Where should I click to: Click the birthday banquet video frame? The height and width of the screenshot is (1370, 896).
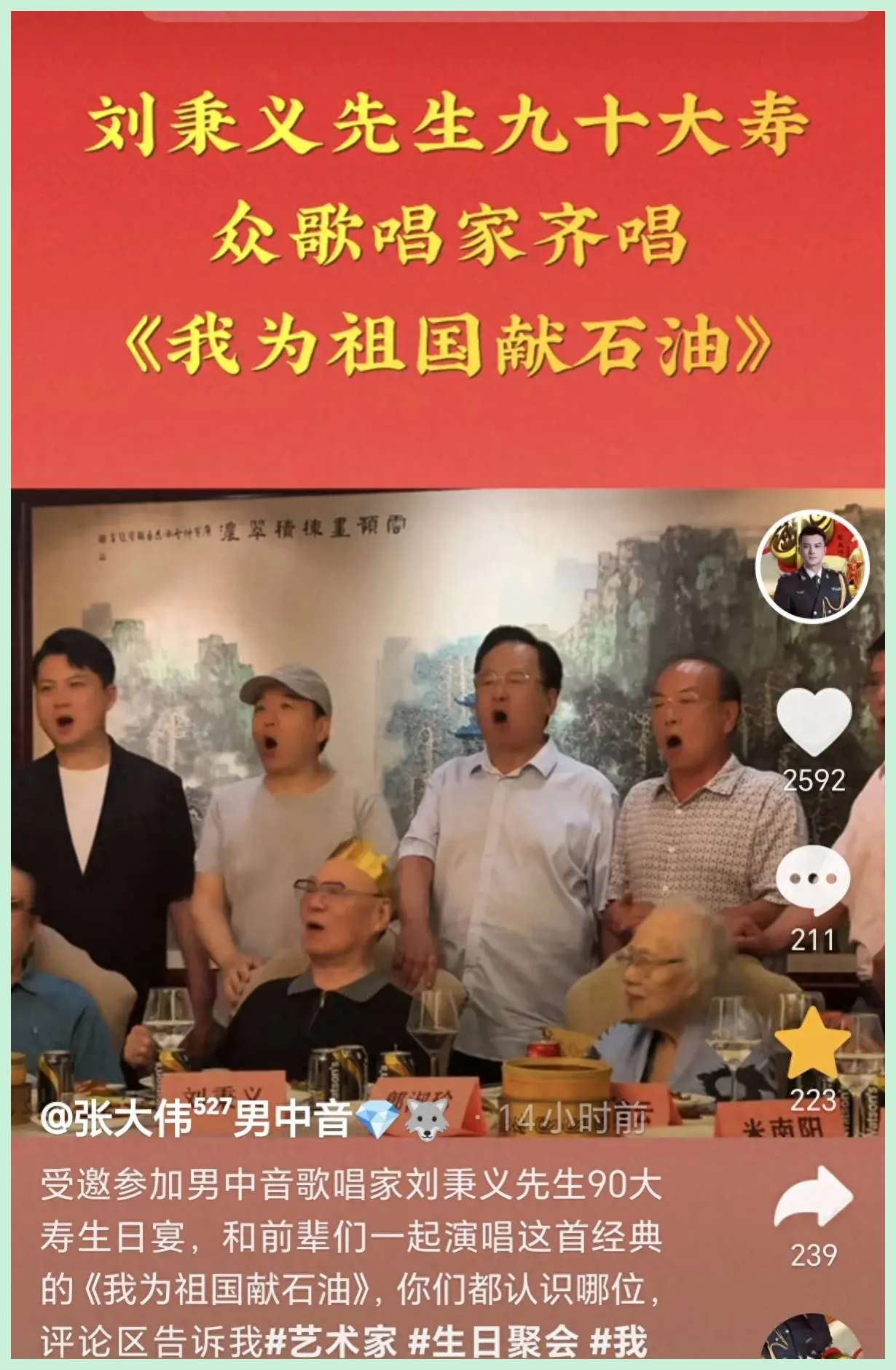(x=379, y=802)
